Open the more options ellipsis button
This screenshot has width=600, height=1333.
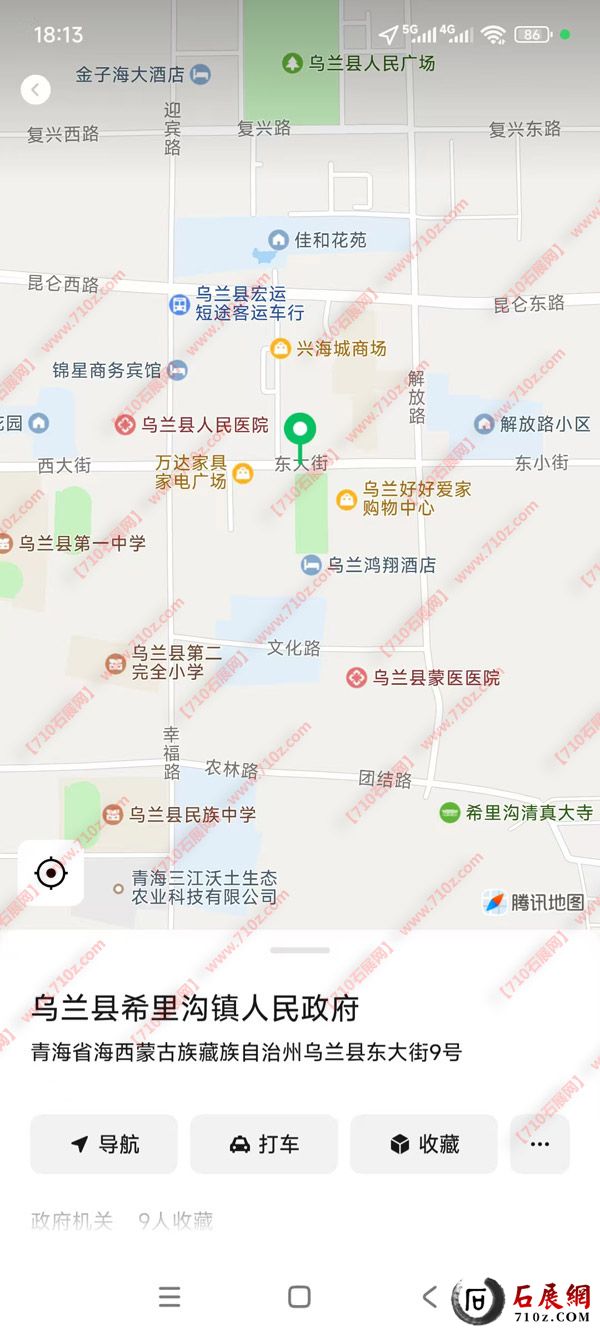point(540,1144)
